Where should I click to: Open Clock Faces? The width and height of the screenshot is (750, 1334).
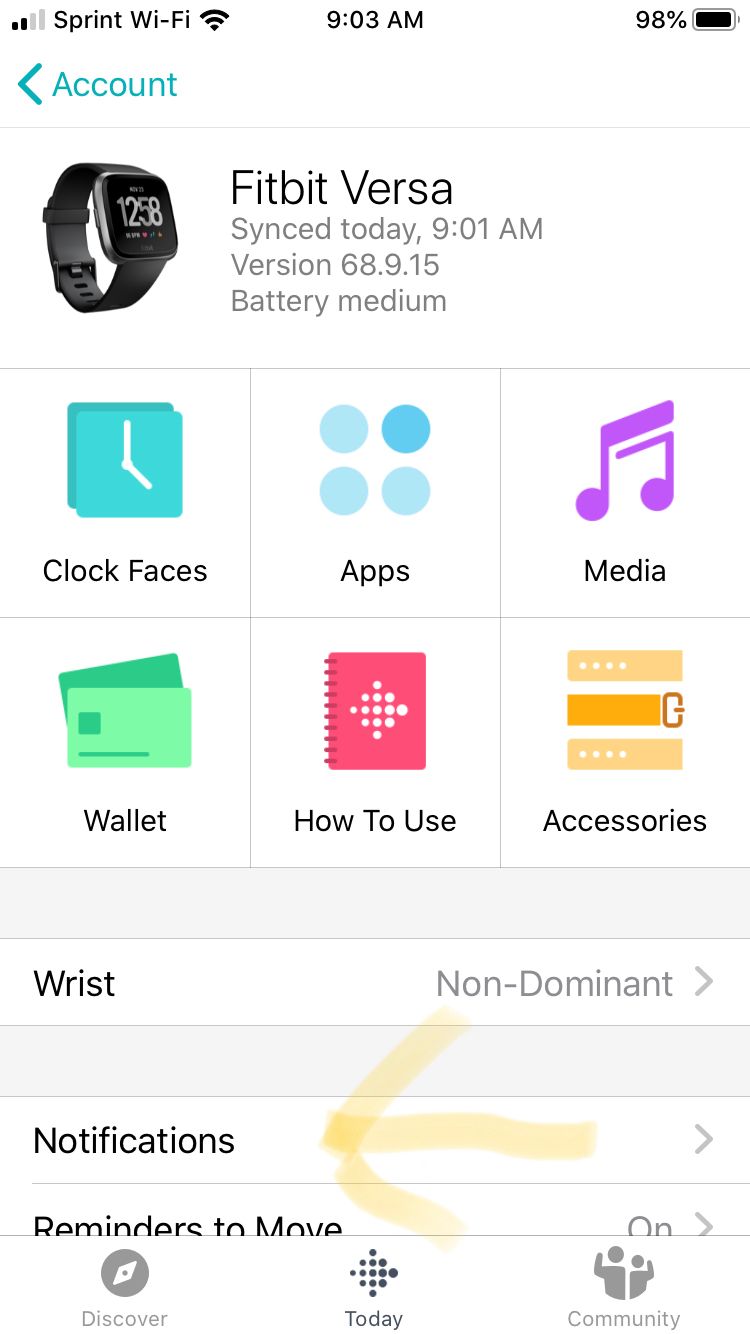[x=125, y=493]
